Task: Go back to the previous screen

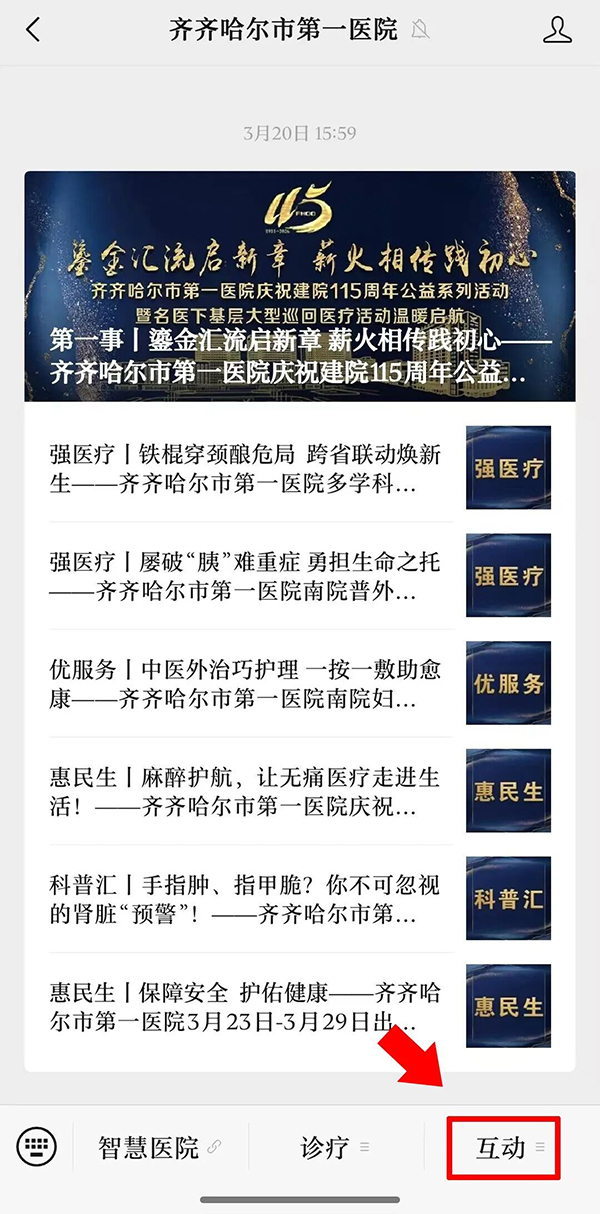Action: [33, 30]
